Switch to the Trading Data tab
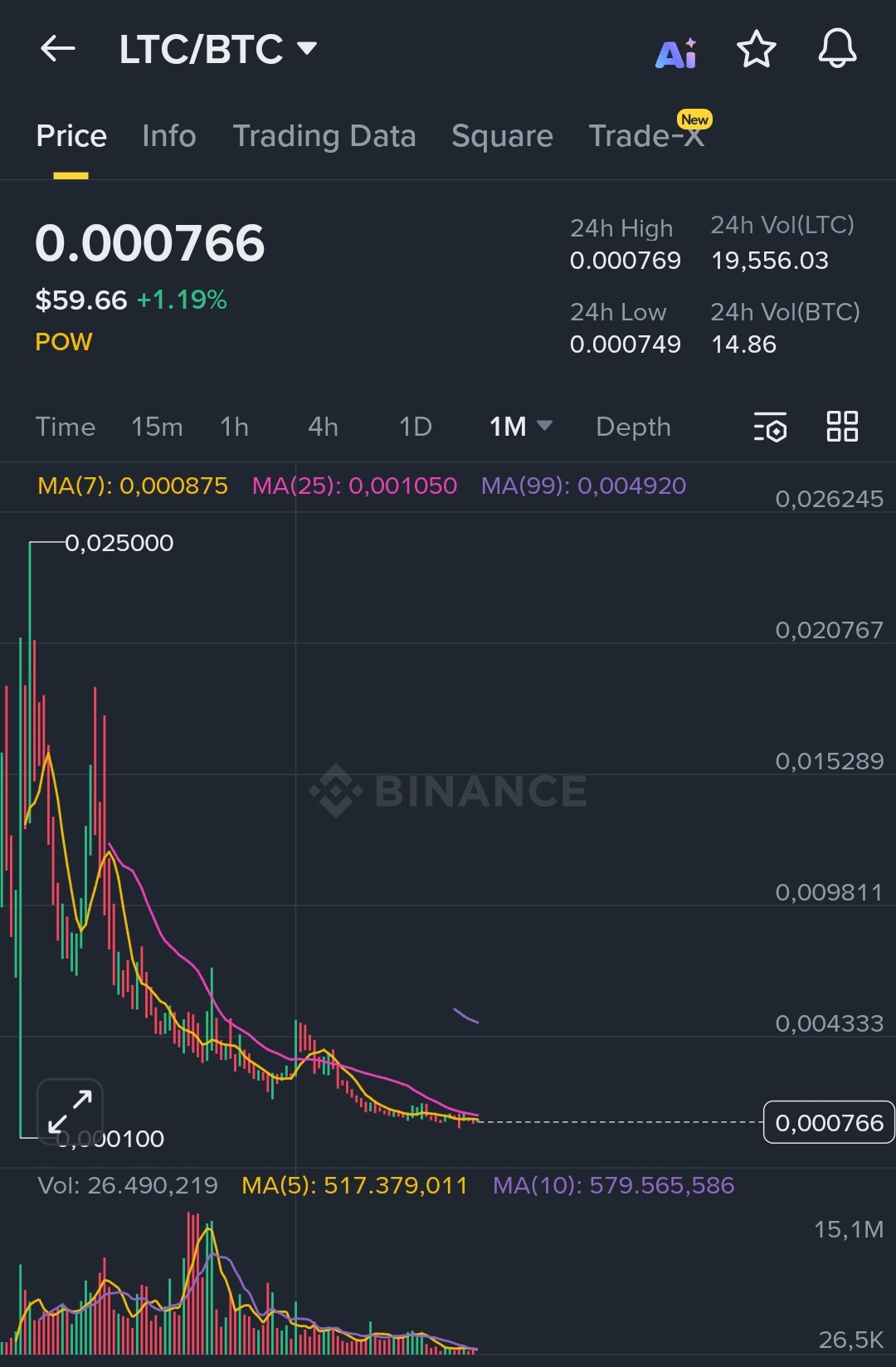Screen dimensions: 896x1367 [x=324, y=136]
